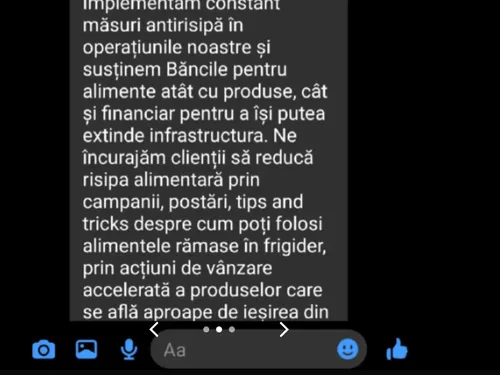The width and height of the screenshot is (500, 375).
Task: Tap the microphone to record voice
Action: point(129,349)
